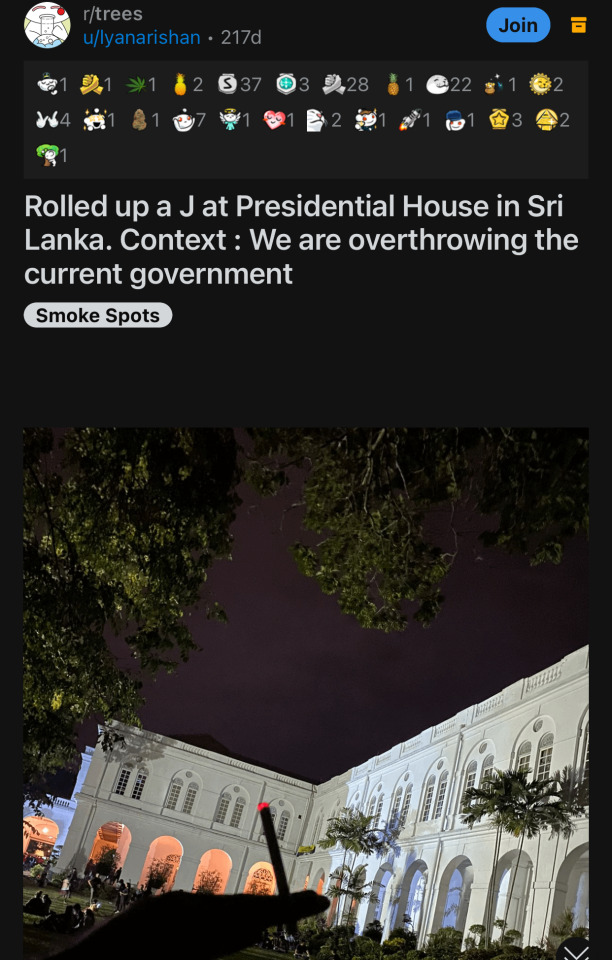Open the r/trees subreddit link

112,14
